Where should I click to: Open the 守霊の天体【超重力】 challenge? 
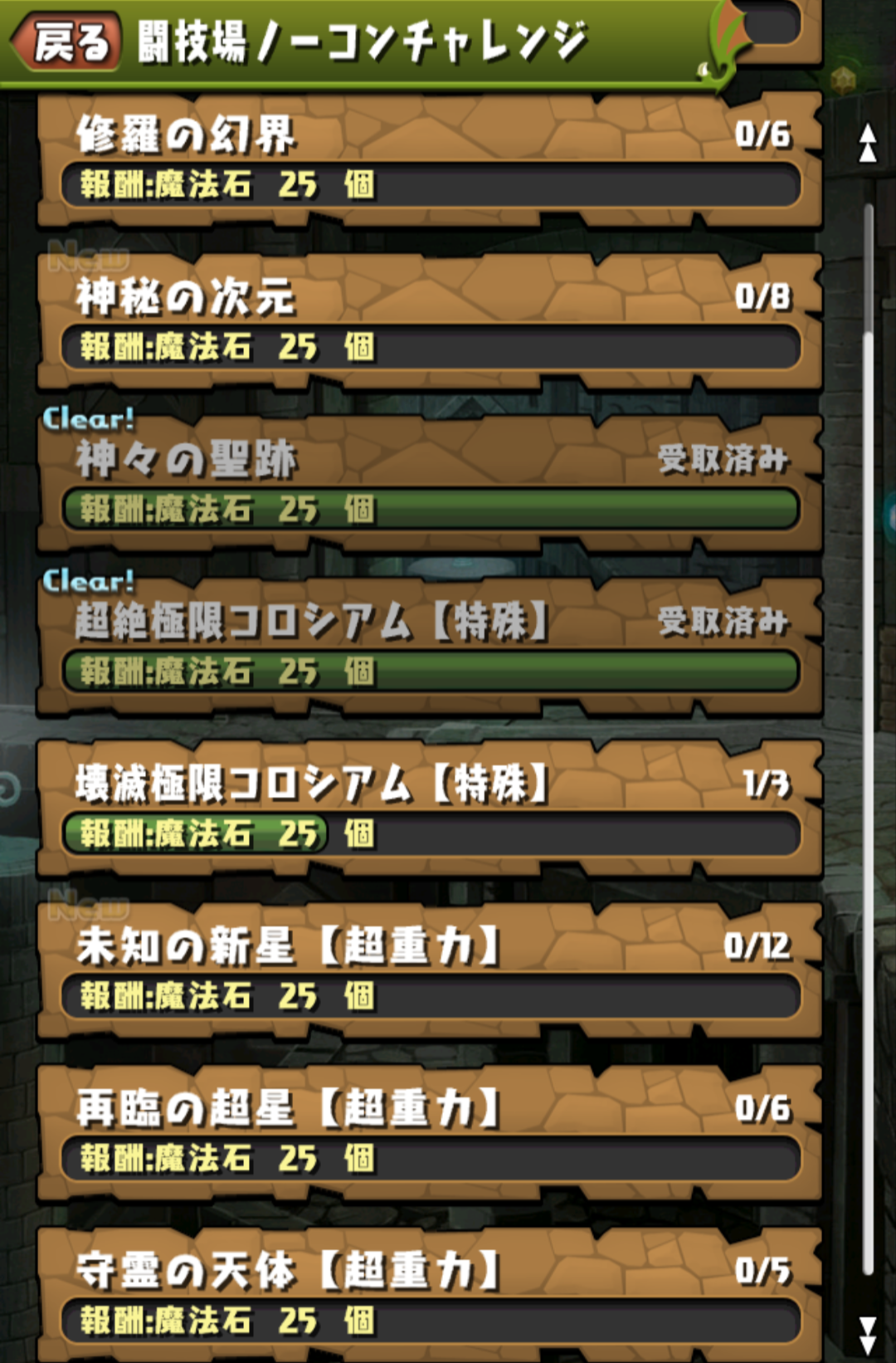click(429, 1295)
